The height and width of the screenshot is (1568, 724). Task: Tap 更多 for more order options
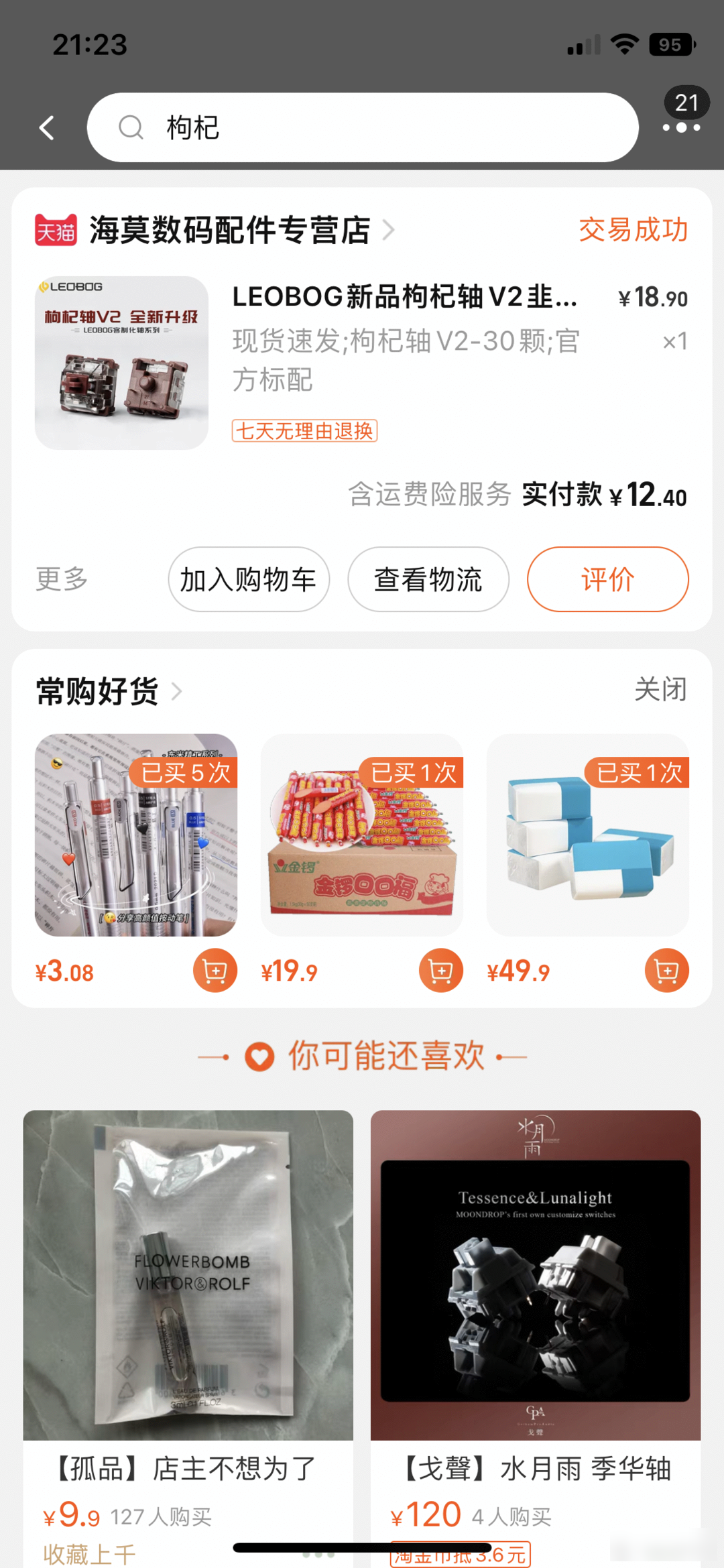click(x=62, y=579)
